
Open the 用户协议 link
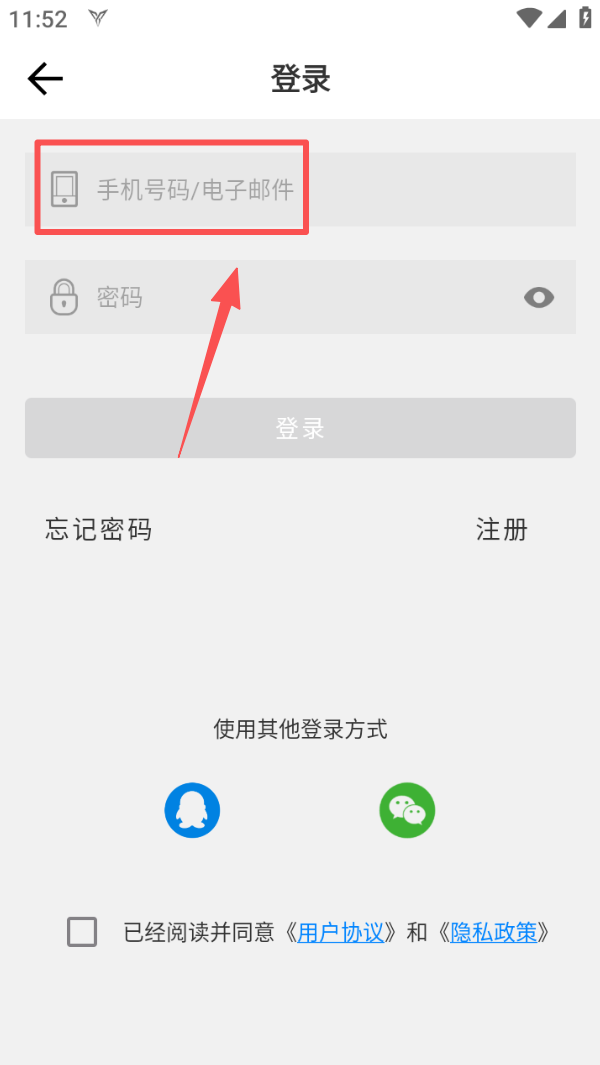[x=341, y=932]
